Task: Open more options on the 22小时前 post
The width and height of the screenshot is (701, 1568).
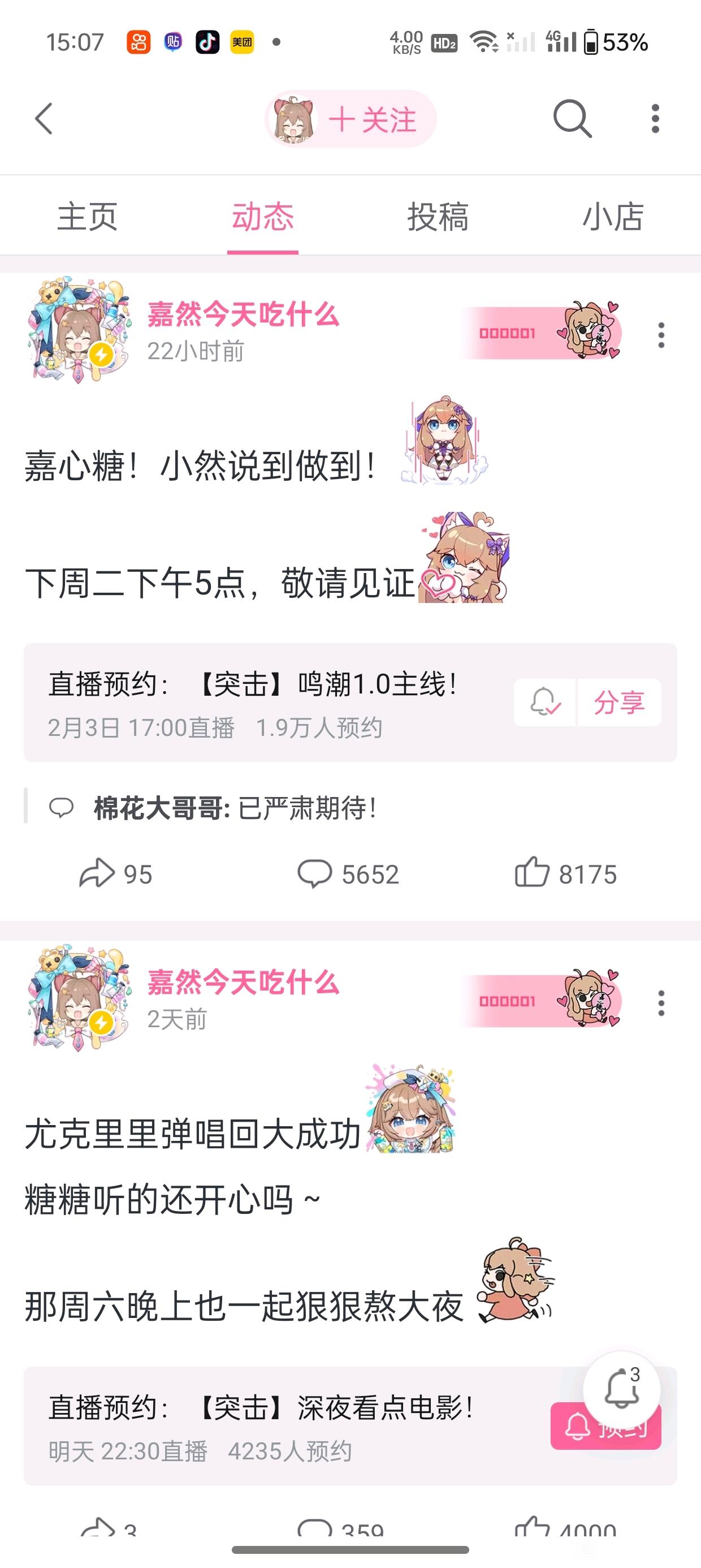Action: tap(661, 335)
